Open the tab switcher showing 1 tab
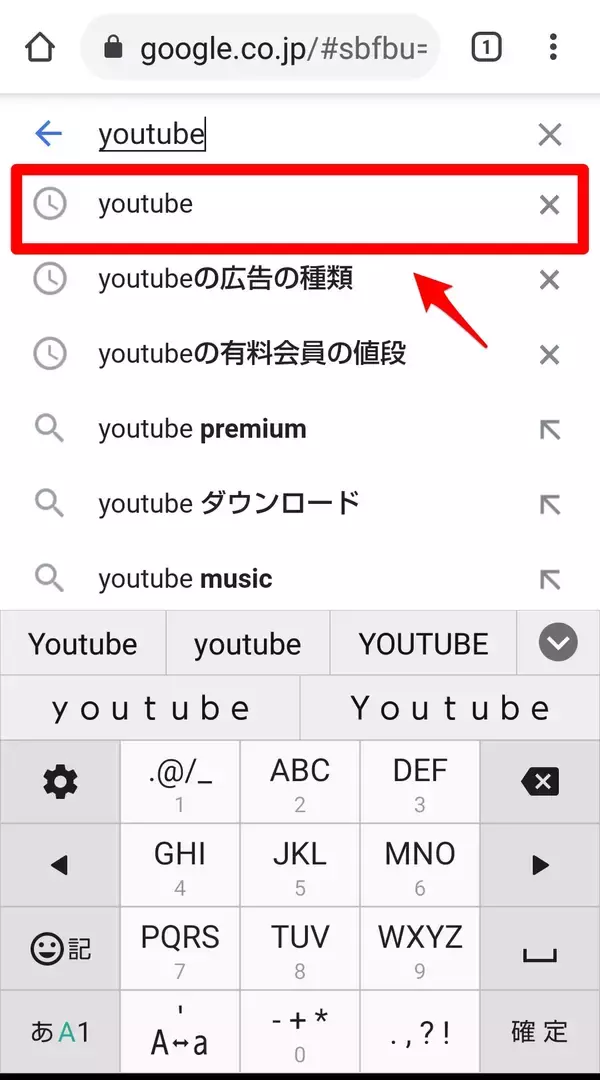 (x=486, y=47)
